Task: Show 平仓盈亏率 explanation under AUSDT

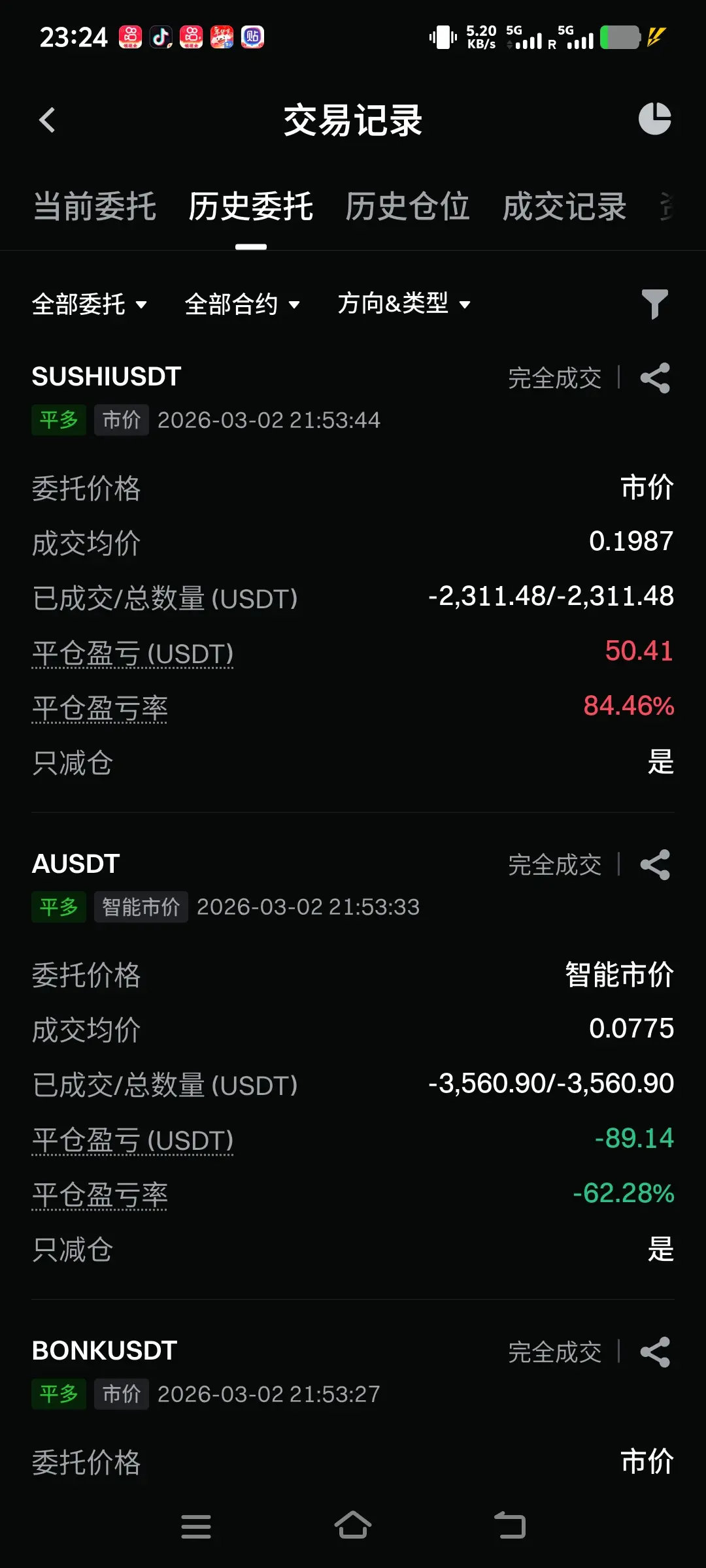Action: click(99, 1196)
